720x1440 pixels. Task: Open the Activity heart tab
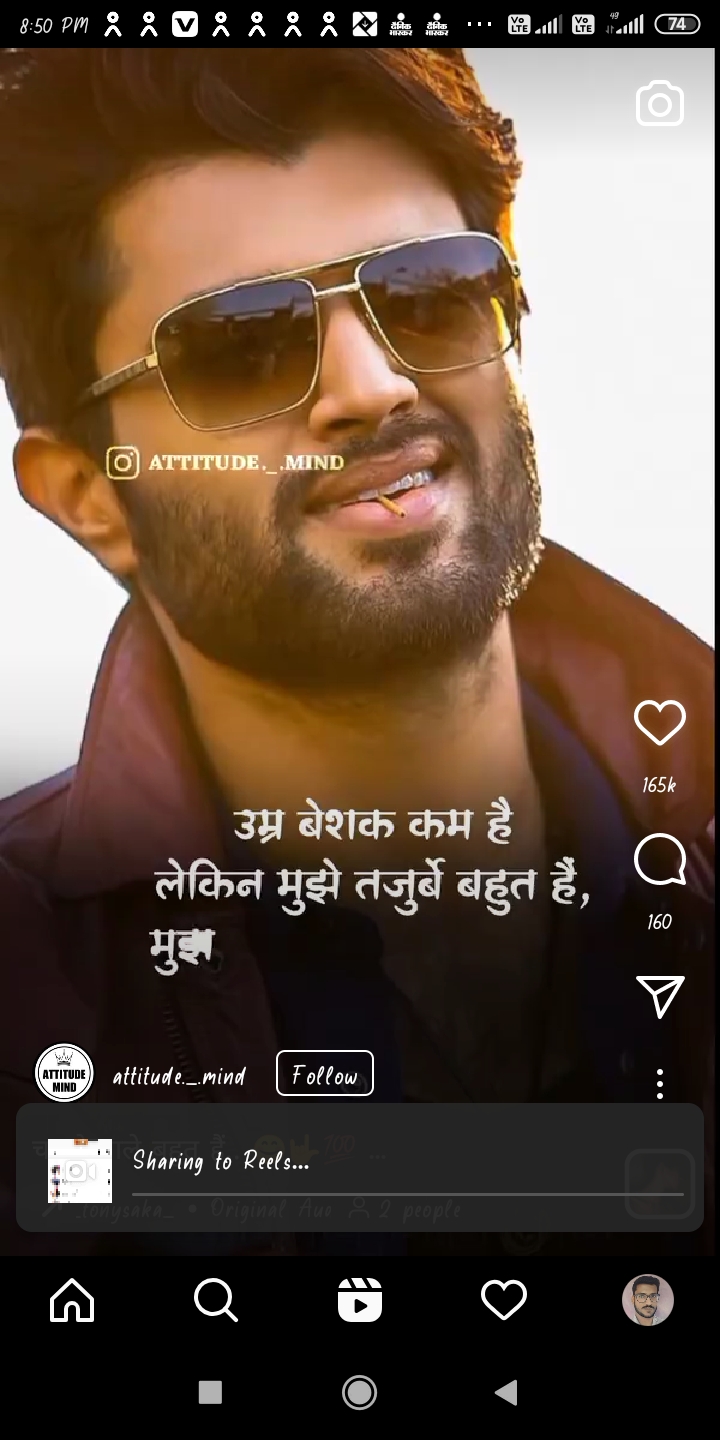(504, 1300)
